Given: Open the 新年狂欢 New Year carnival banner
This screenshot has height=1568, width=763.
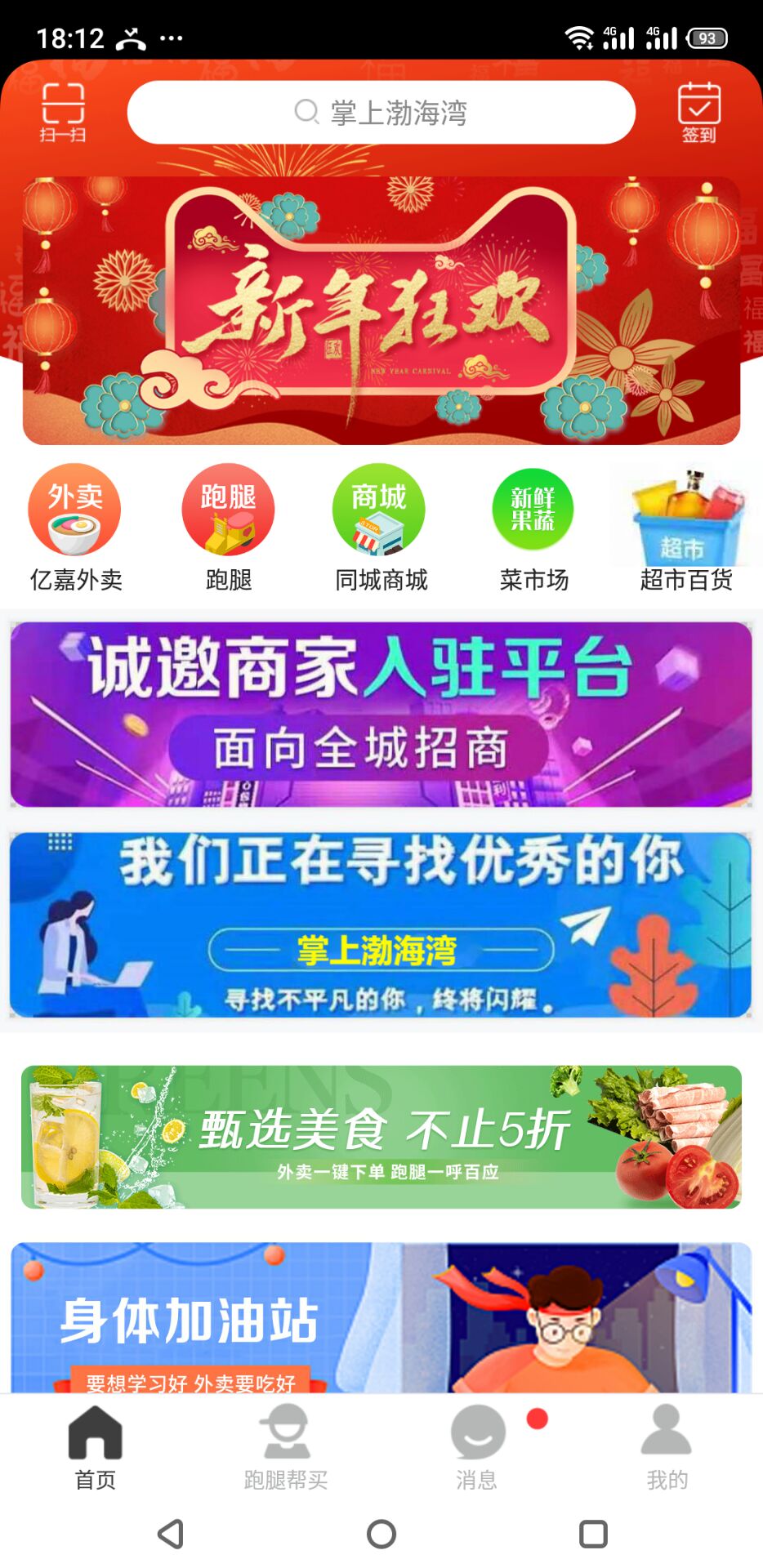Looking at the screenshot, I should (381, 306).
